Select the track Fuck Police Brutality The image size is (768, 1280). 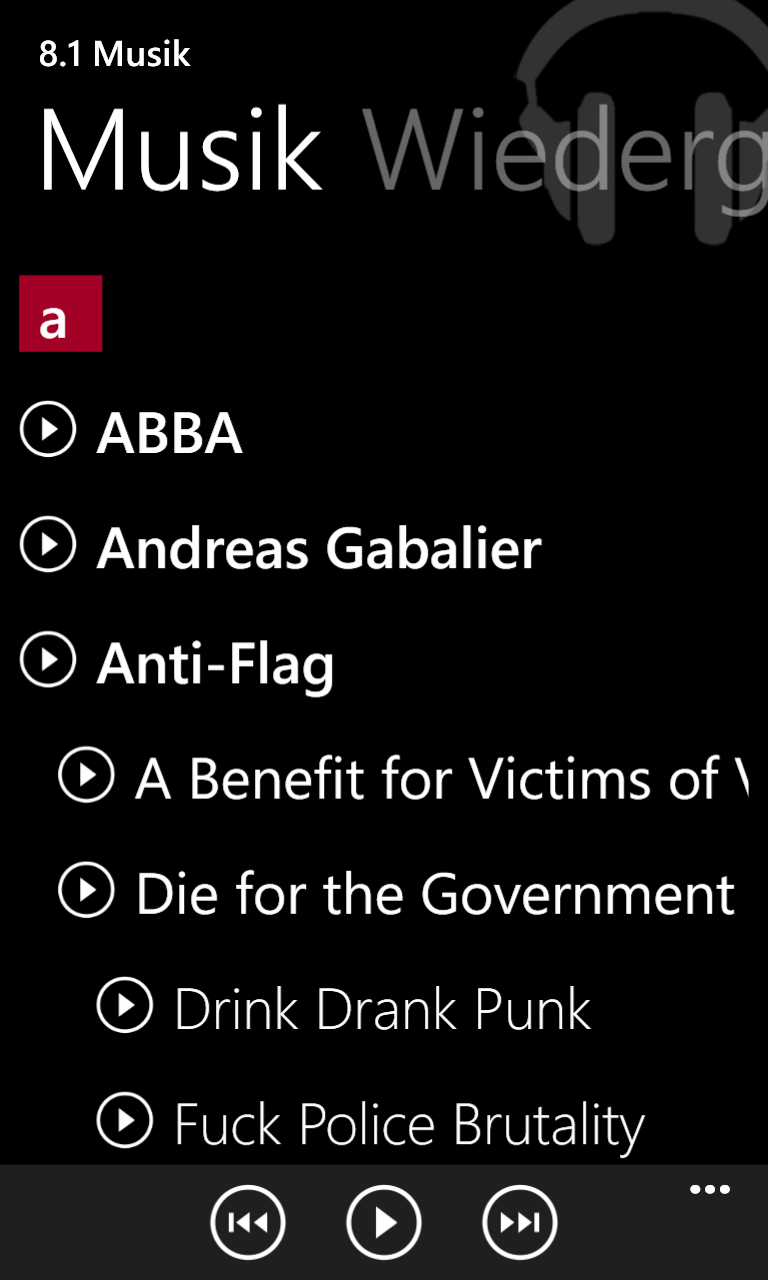pos(409,1125)
